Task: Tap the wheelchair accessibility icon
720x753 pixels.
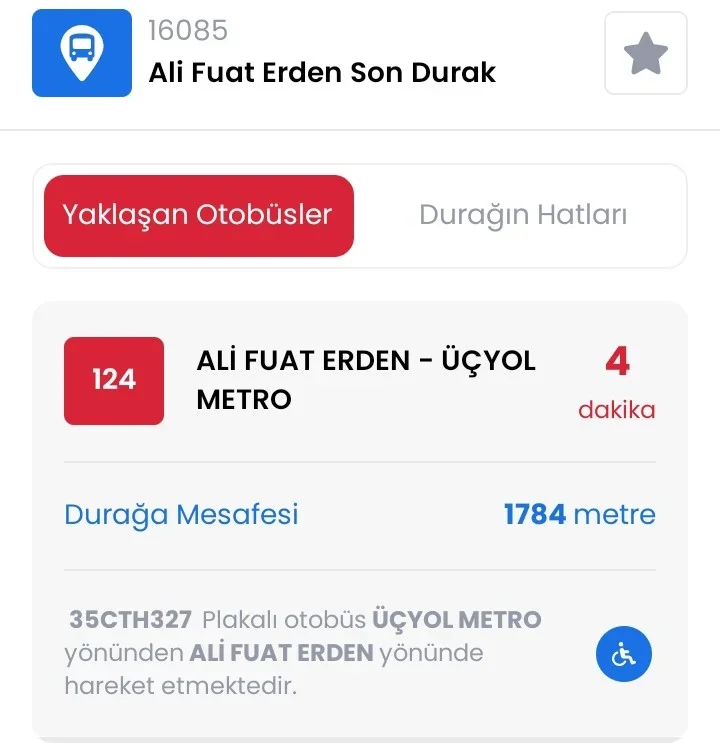Action: click(x=624, y=656)
